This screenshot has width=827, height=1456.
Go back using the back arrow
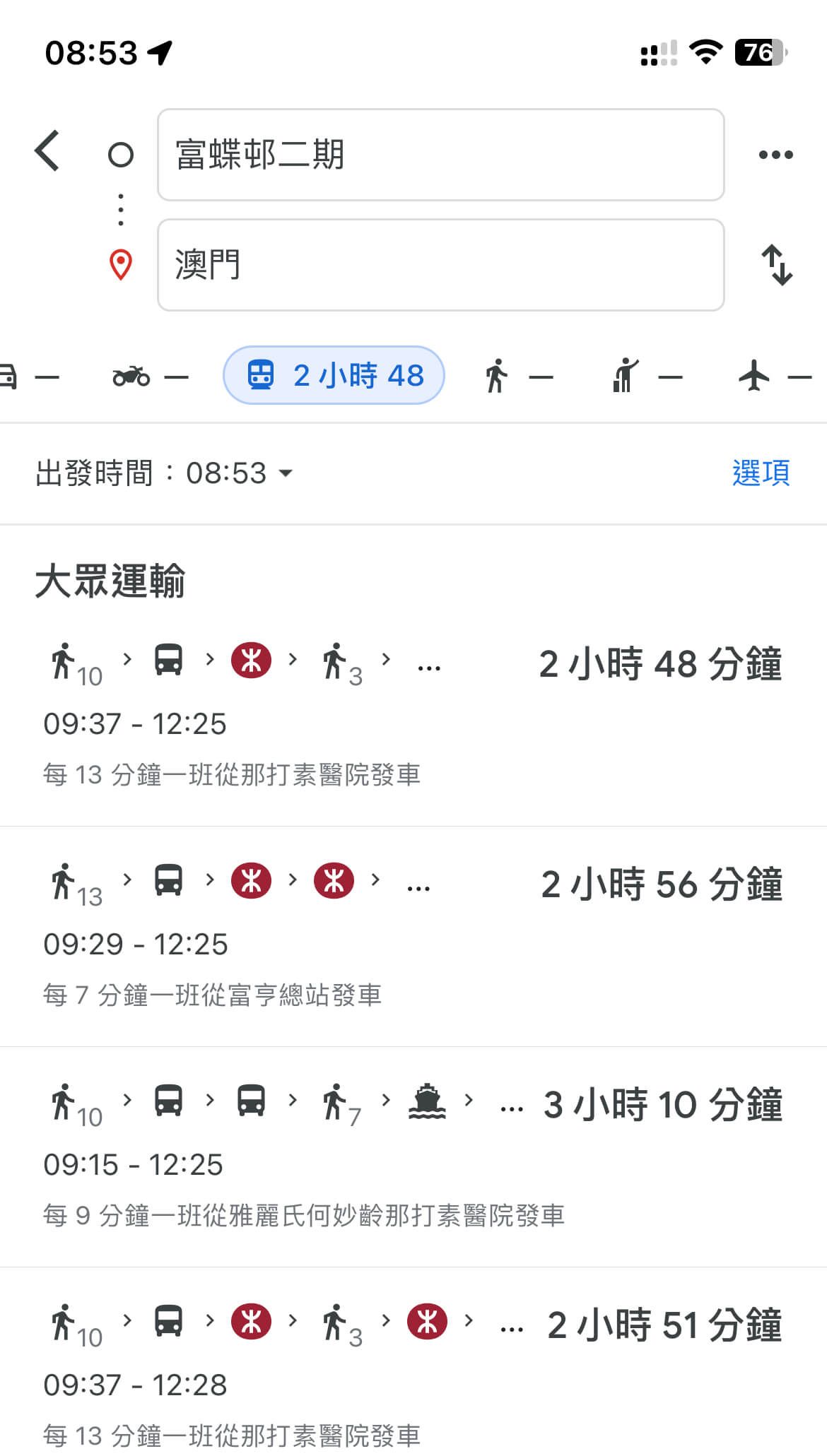[48, 151]
